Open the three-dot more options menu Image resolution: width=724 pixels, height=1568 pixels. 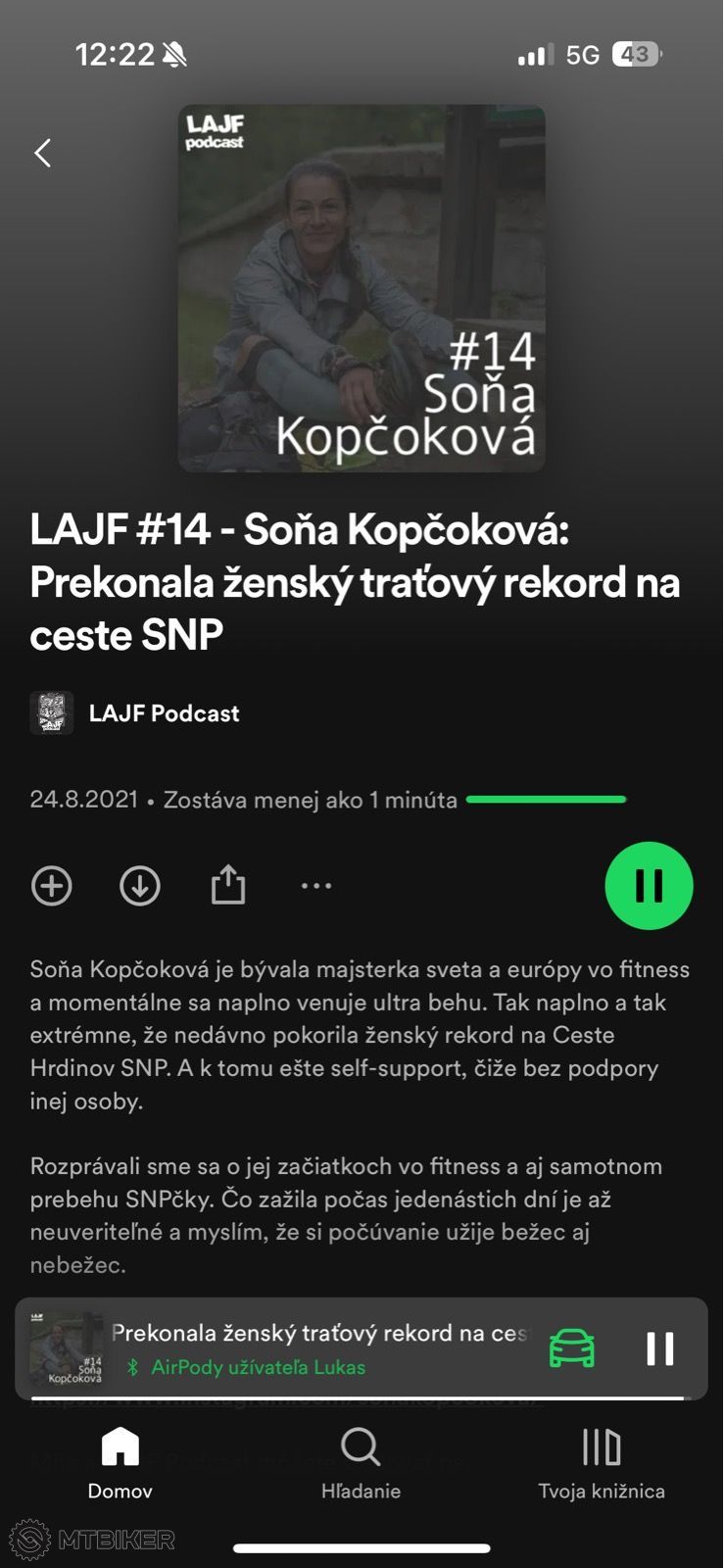(316, 886)
